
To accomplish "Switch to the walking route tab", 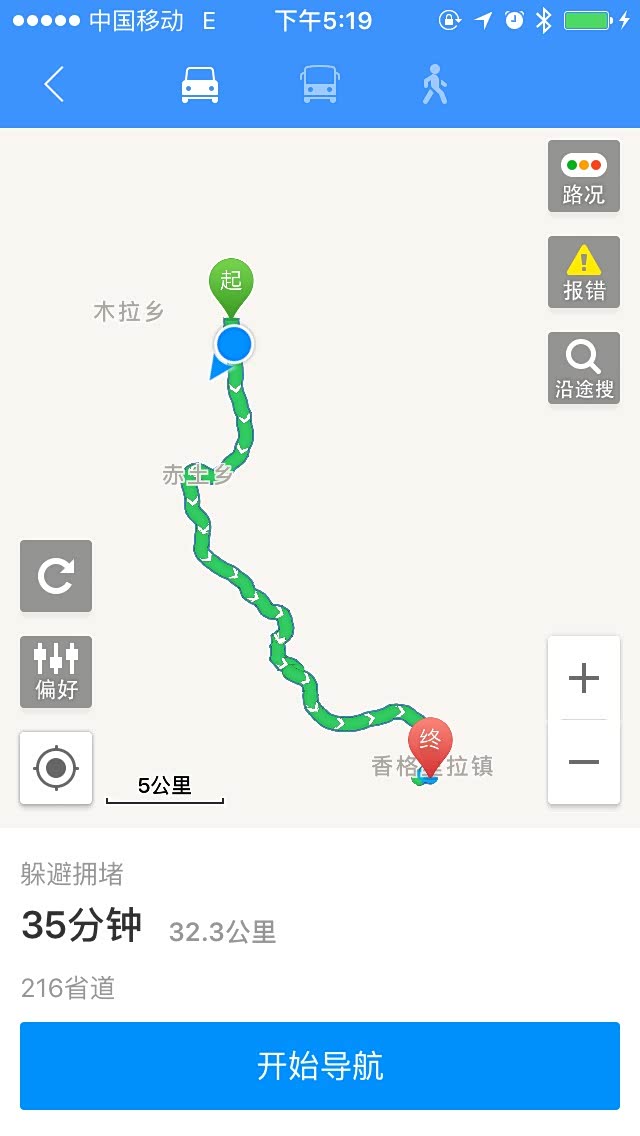I will [x=434, y=84].
